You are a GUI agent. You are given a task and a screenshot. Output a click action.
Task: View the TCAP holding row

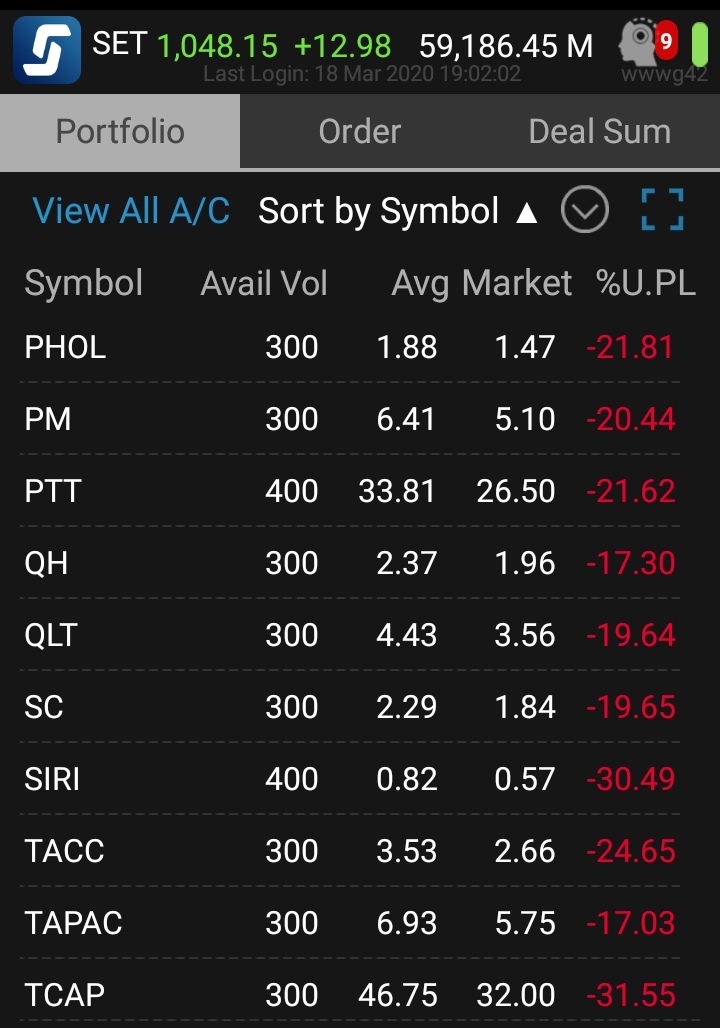64,995
